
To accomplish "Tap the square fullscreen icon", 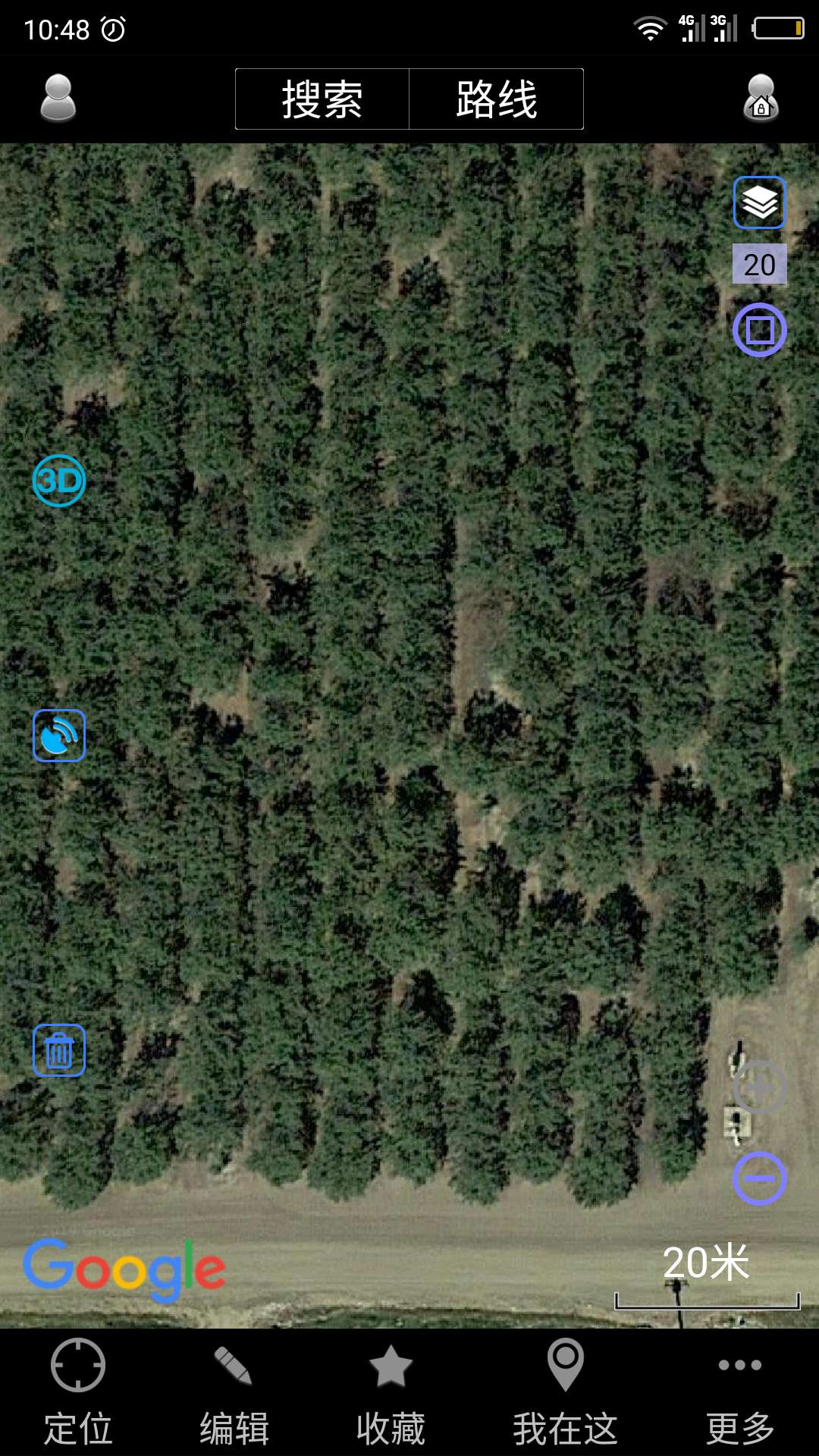I will [759, 330].
